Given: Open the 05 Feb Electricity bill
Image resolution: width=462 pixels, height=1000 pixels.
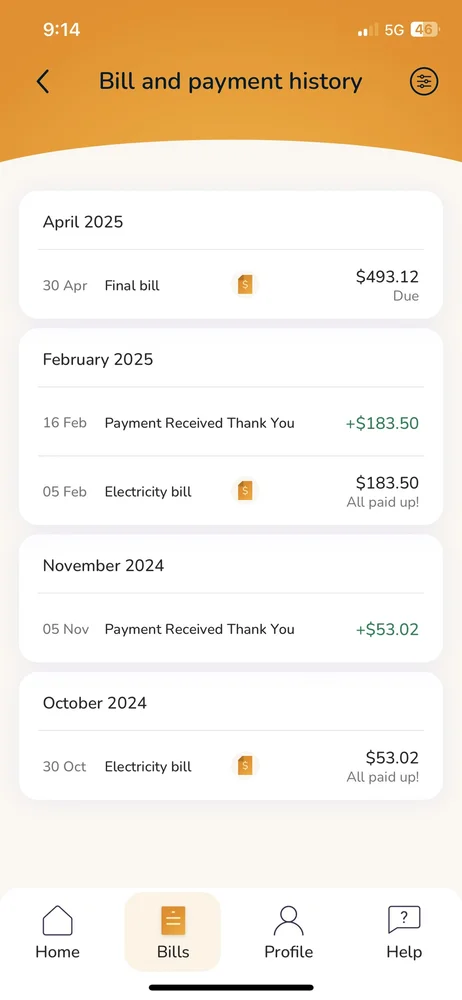Looking at the screenshot, I should click(231, 491).
